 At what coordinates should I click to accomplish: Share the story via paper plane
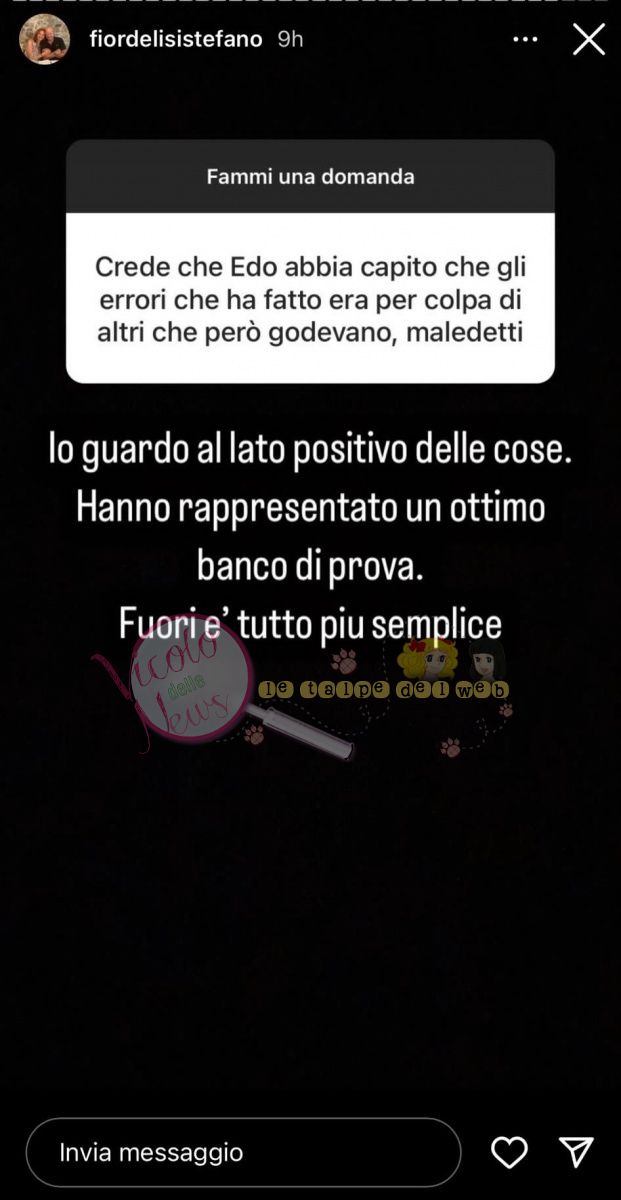coord(577,1152)
